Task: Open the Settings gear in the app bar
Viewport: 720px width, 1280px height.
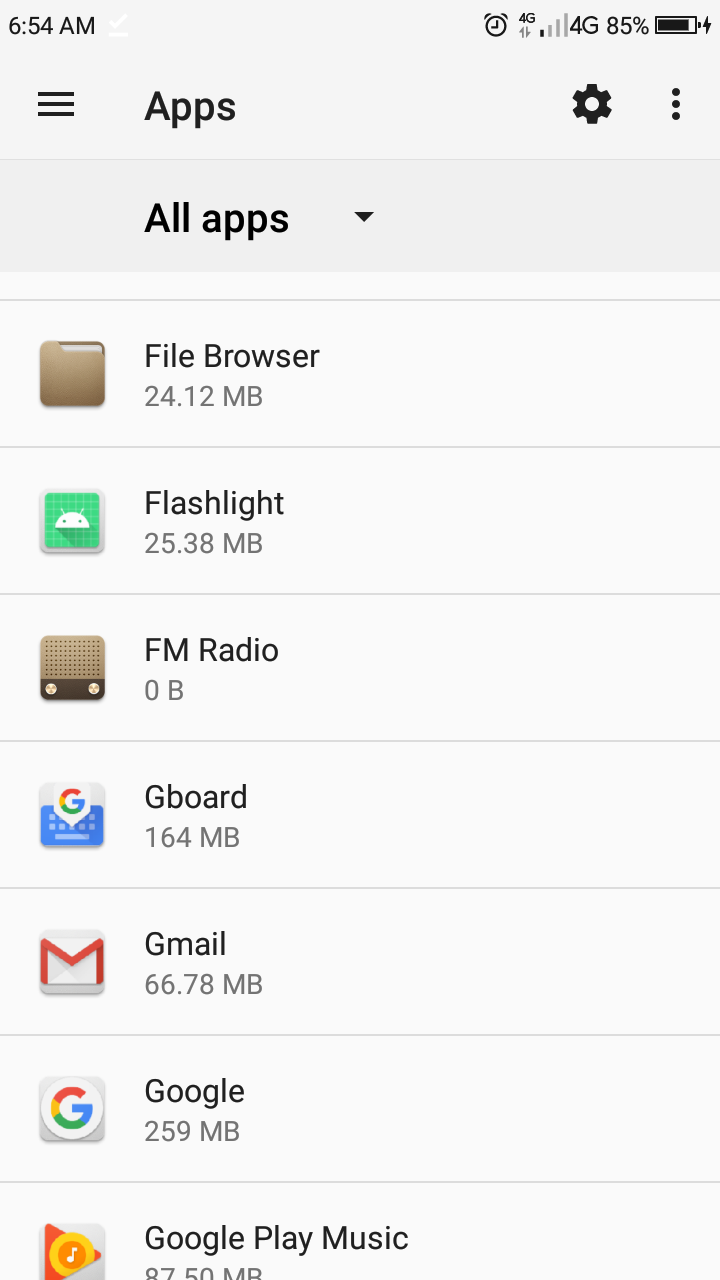Action: pyautogui.click(x=591, y=104)
